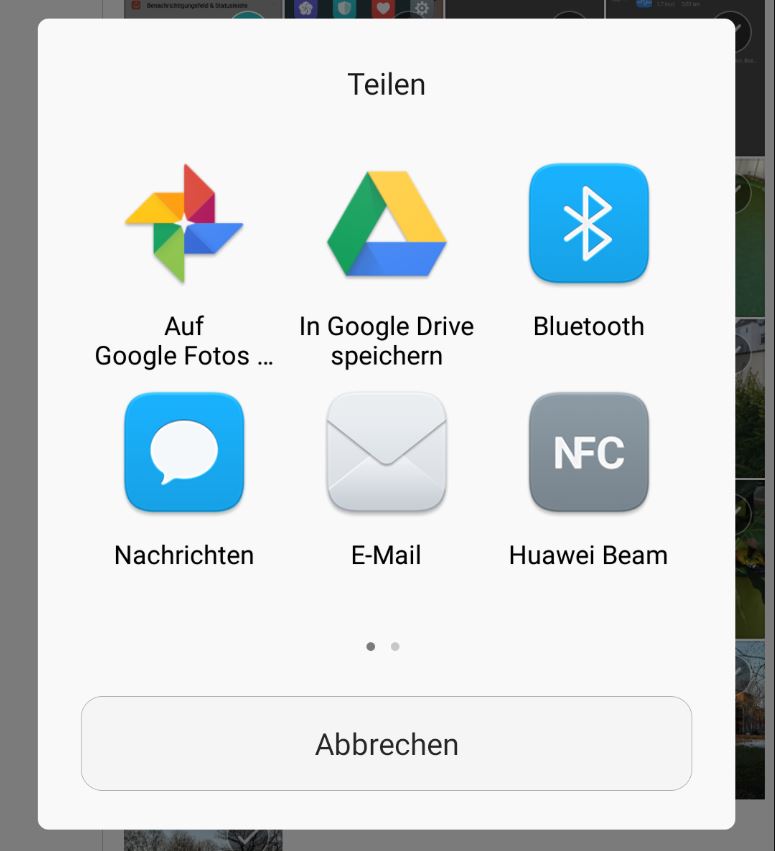Image resolution: width=775 pixels, height=851 pixels.
Task: Share using Huawei Beam NFC
Action: click(588, 452)
